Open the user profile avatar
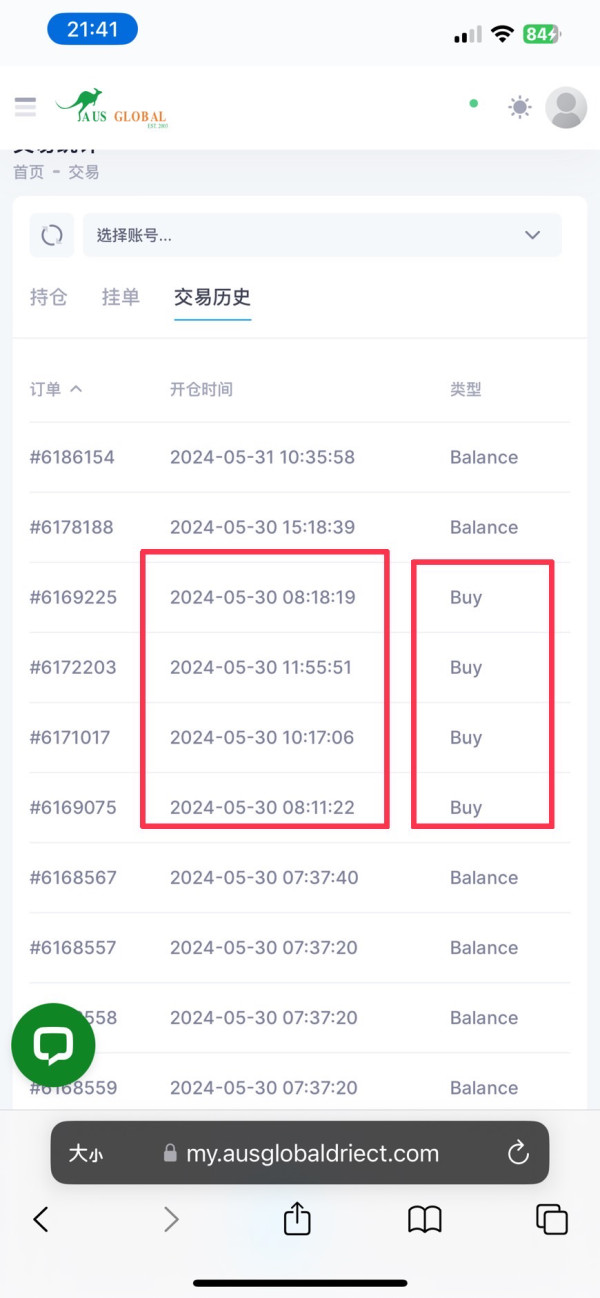This screenshot has width=600, height=1298. point(566,107)
